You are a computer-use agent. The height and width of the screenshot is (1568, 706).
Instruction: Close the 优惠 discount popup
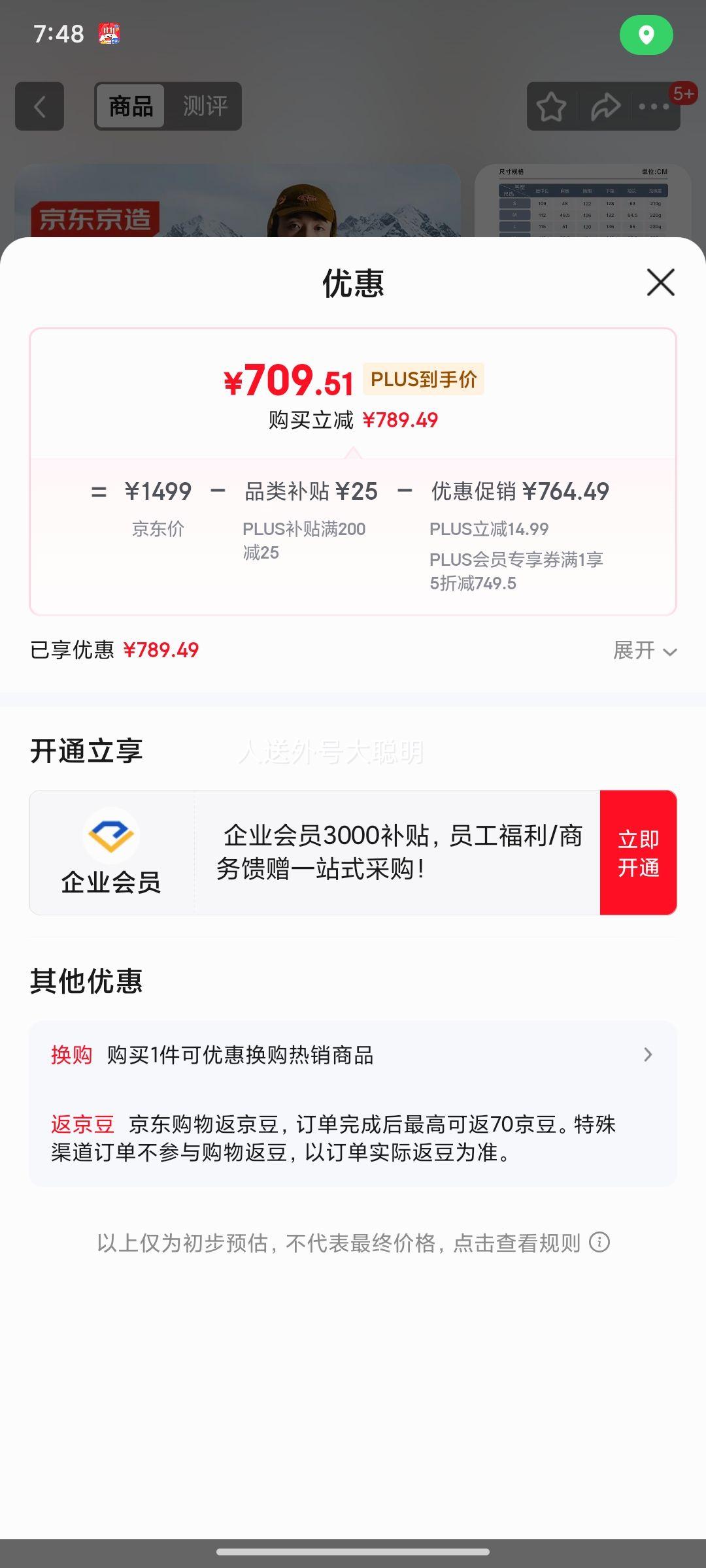pyautogui.click(x=660, y=284)
